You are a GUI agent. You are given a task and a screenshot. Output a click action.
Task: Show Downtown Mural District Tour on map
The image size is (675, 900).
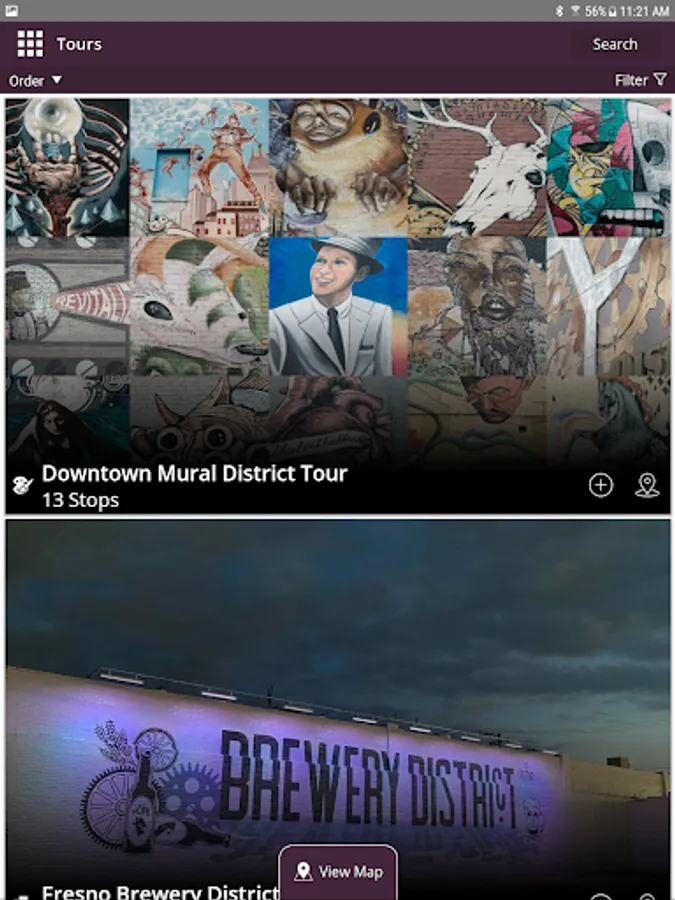coord(648,486)
